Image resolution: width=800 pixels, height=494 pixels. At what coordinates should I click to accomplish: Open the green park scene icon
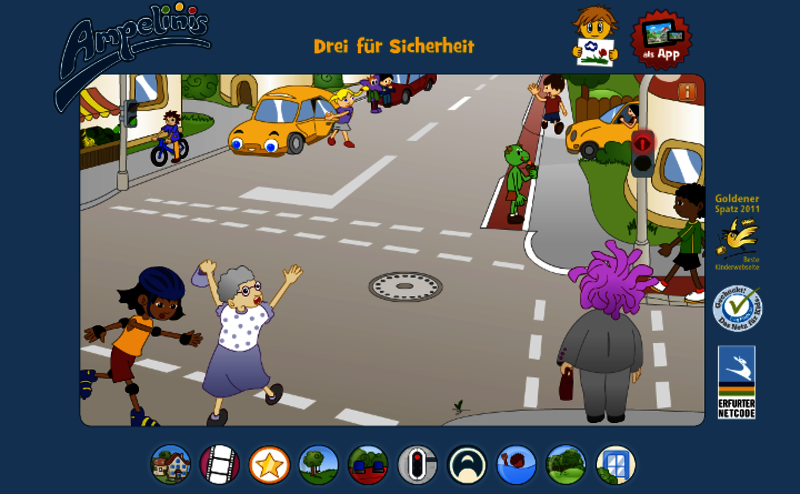[565, 465]
